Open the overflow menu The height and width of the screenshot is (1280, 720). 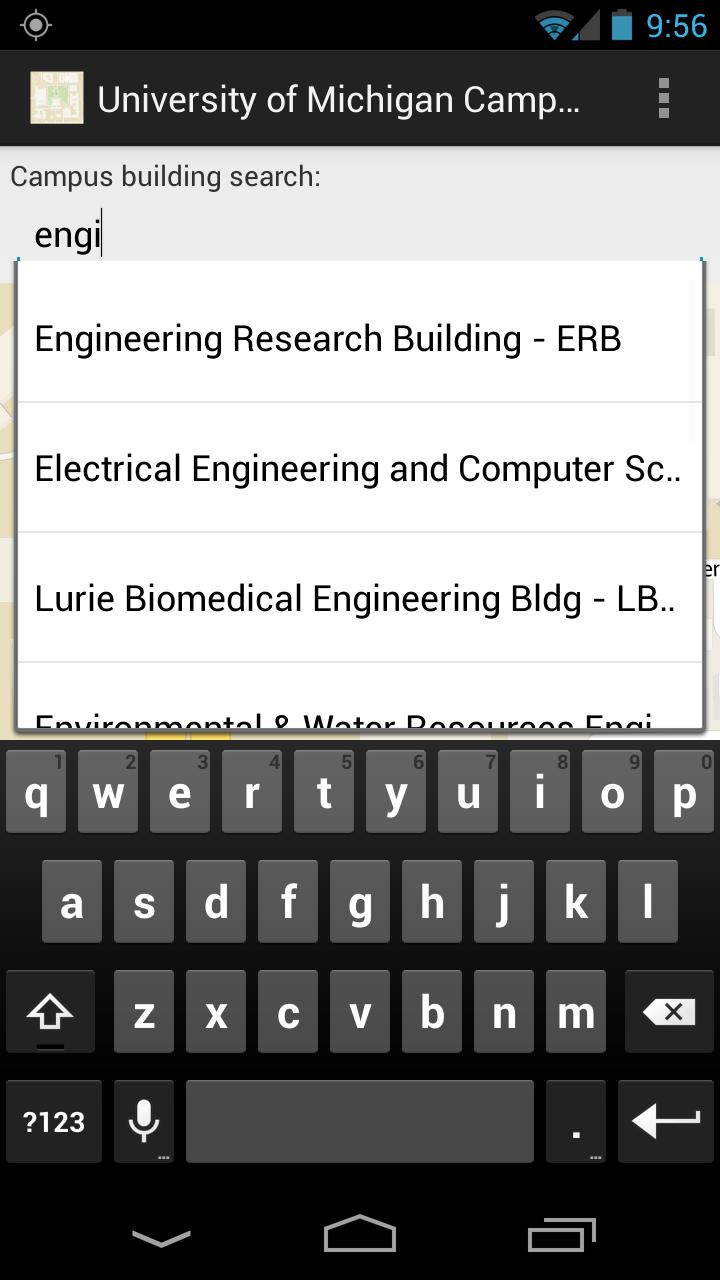tap(663, 99)
